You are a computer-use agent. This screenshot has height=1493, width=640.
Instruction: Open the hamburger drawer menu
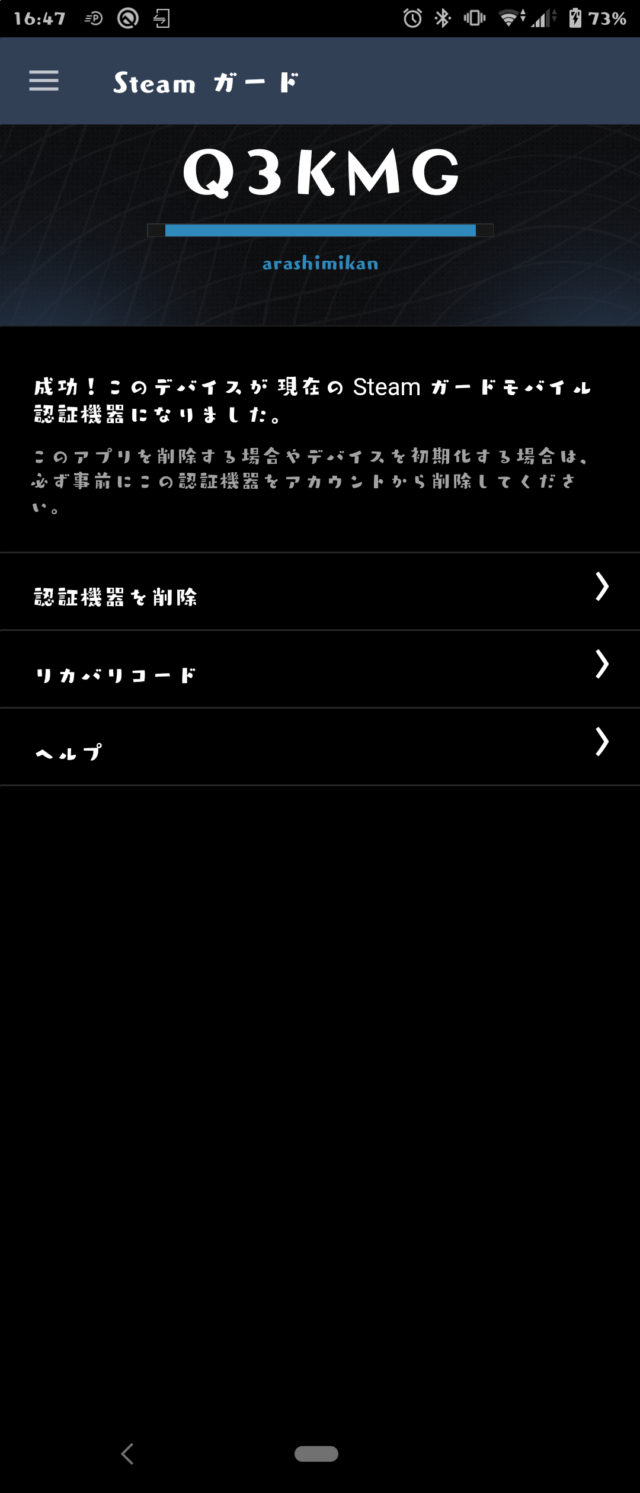pos(44,81)
